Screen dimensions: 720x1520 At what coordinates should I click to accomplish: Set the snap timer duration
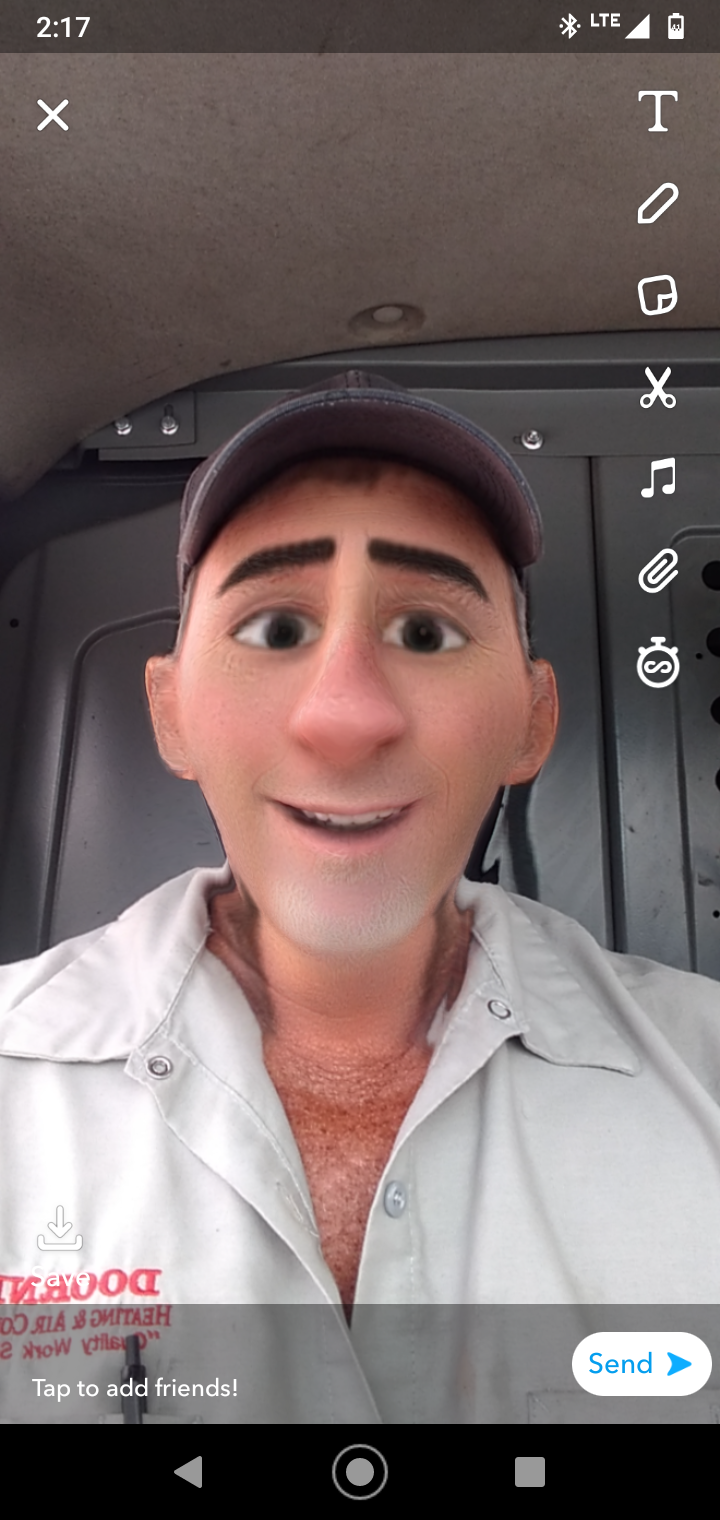pyautogui.click(x=658, y=664)
